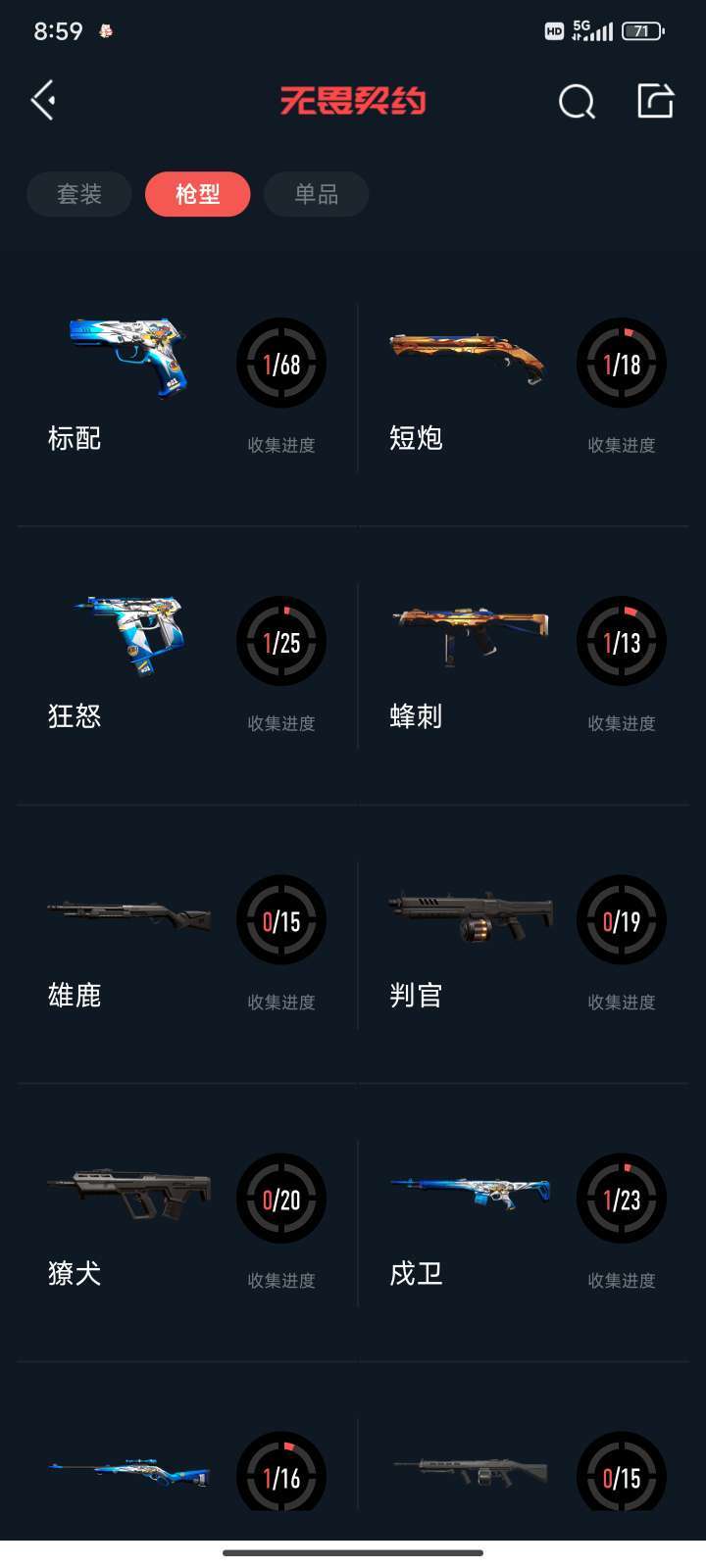Switch to the 套装 tab

[79, 194]
